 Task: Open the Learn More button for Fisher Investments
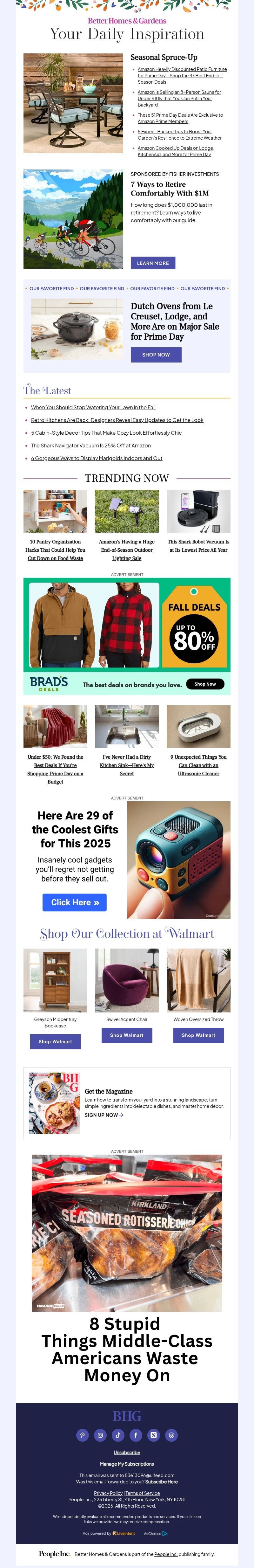pos(152,263)
